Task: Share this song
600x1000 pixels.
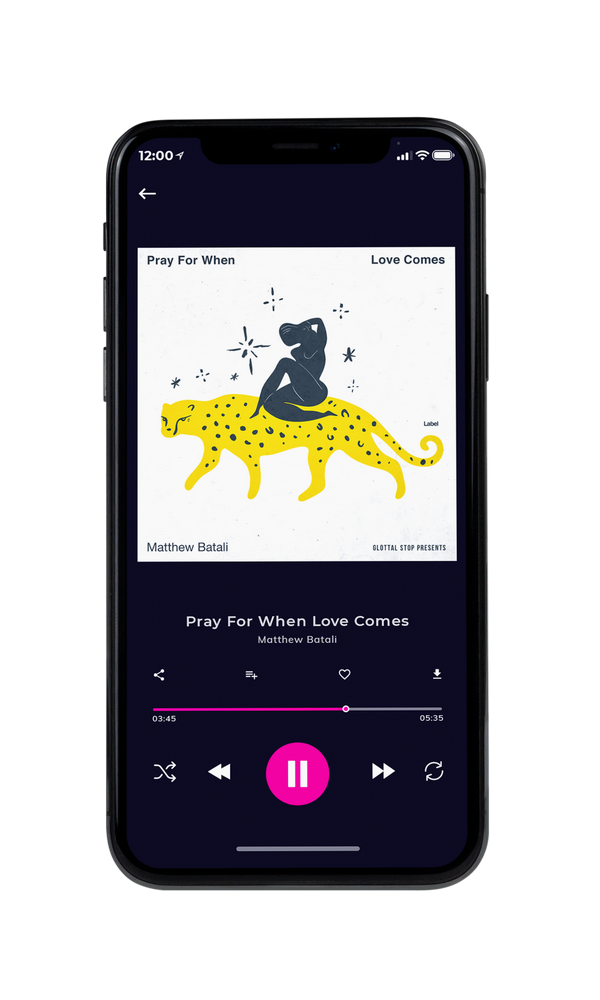Action: point(159,675)
